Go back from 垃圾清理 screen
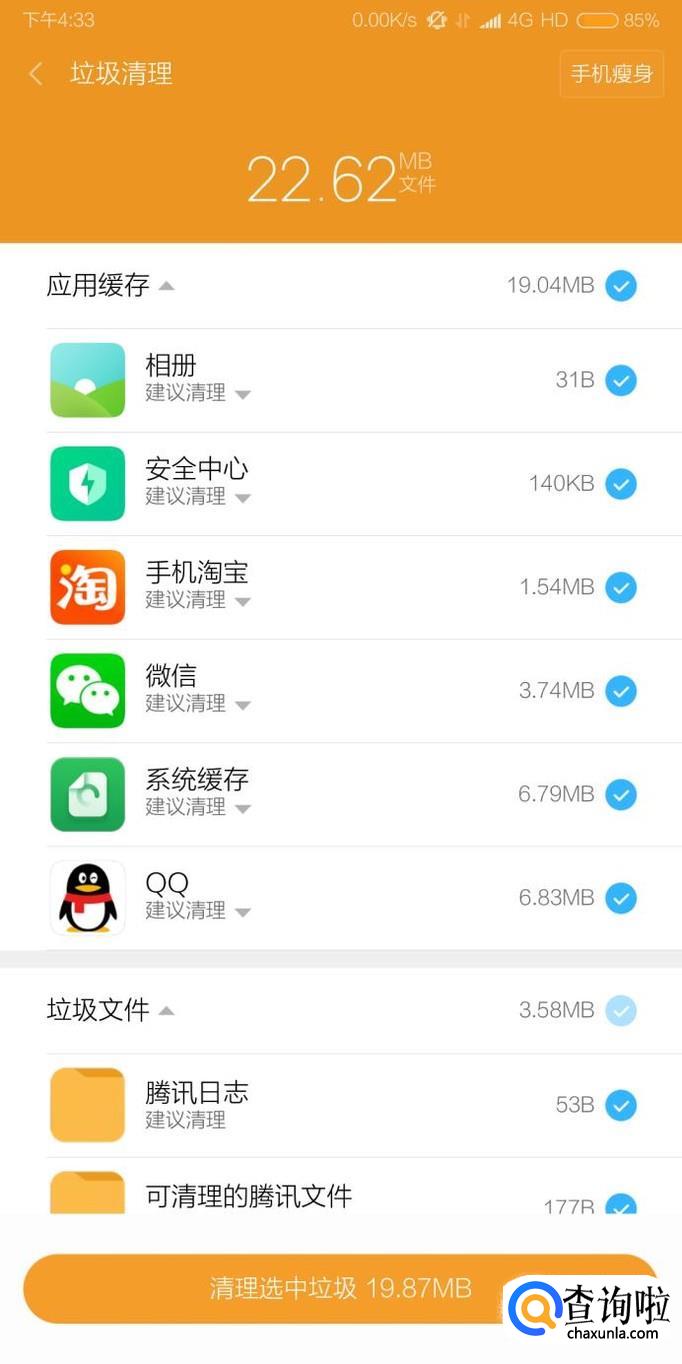The height and width of the screenshot is (1364, 682). [36, 73]
